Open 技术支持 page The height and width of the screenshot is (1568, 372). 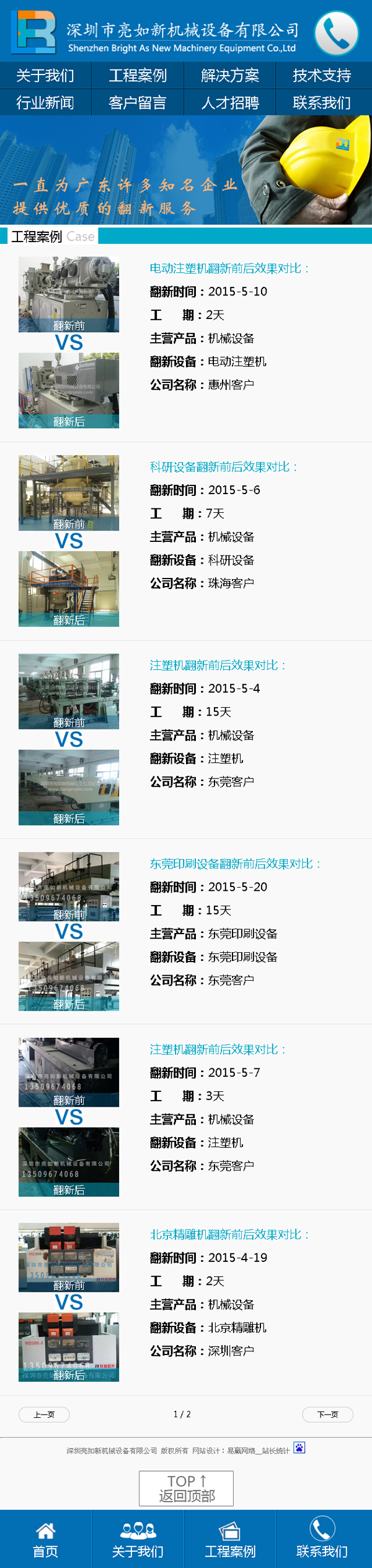point(322,76)
